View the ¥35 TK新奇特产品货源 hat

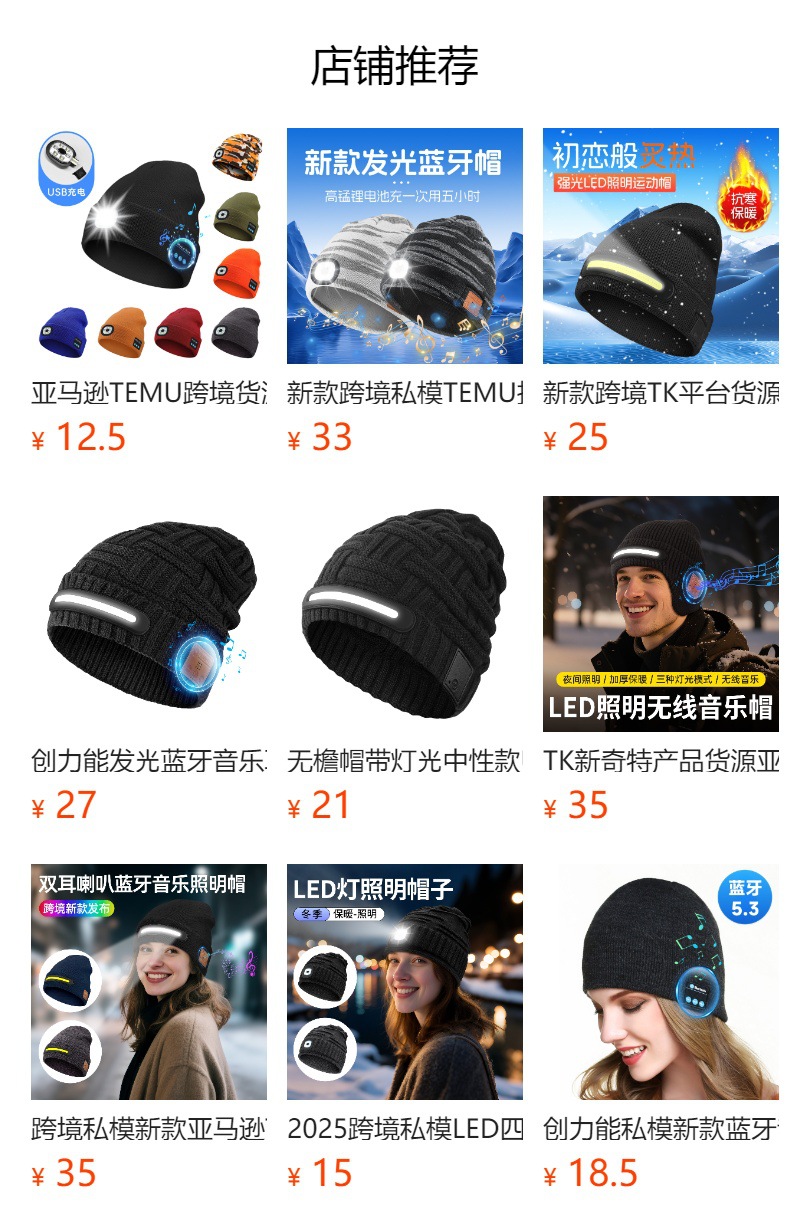(x=661, y=614)
